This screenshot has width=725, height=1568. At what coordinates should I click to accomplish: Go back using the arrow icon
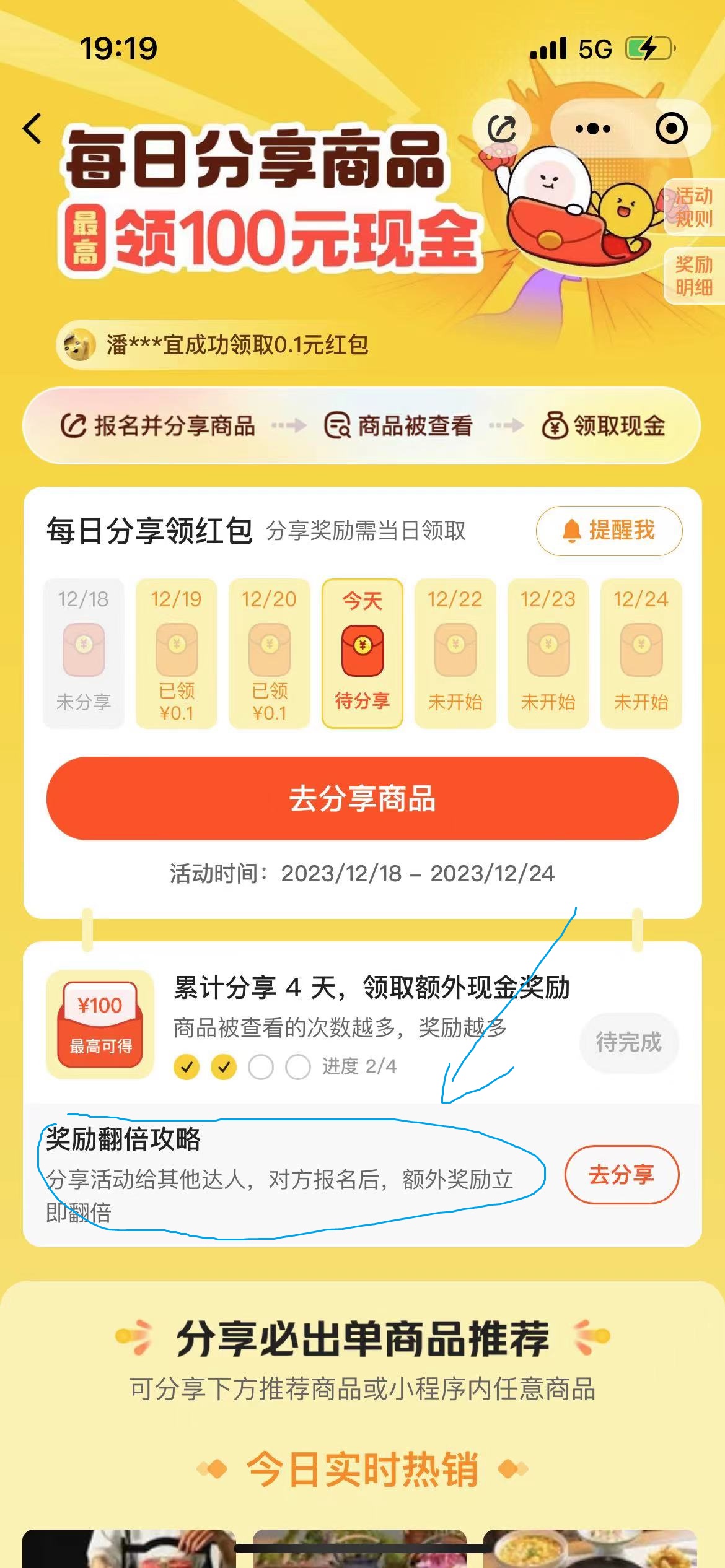click(32, 129)
